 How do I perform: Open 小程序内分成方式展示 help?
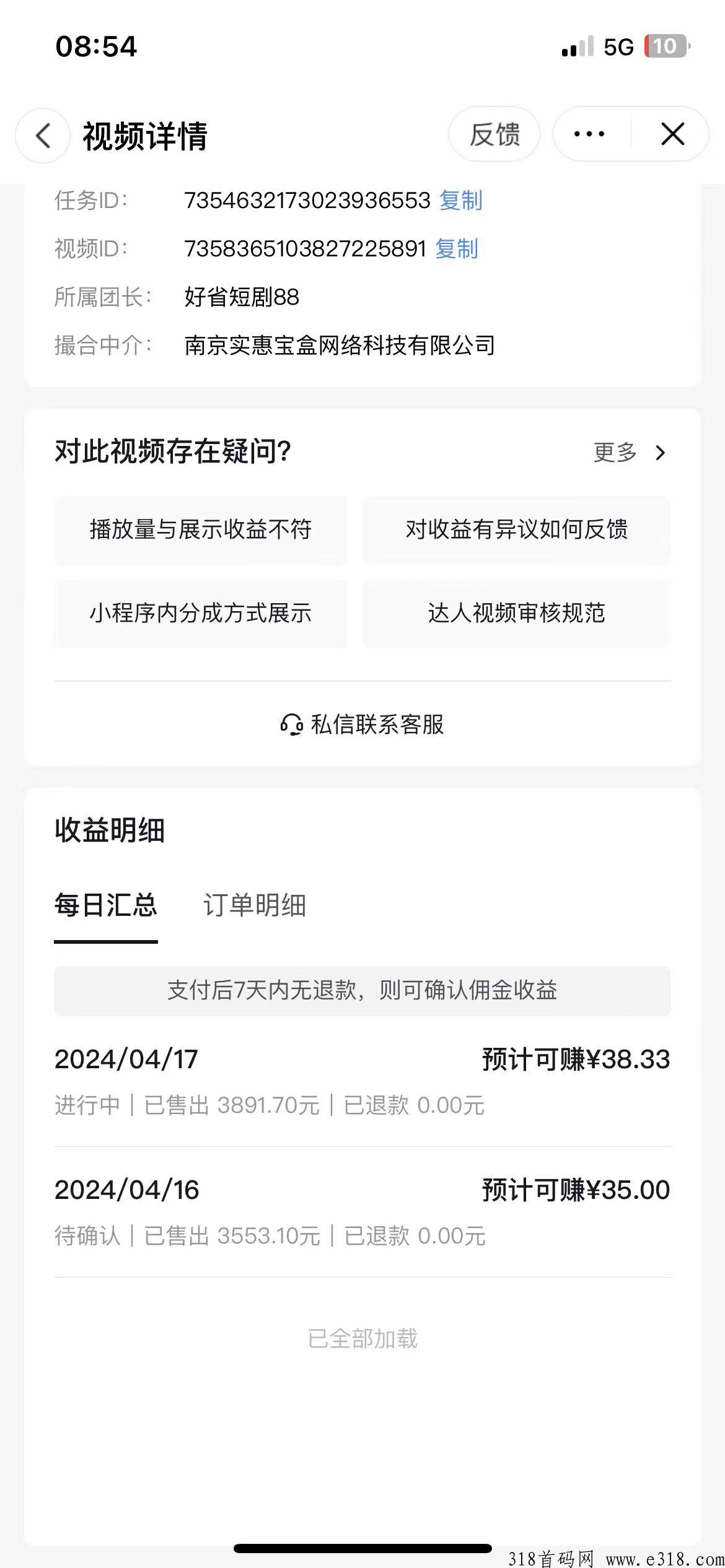tap(200, 613)
